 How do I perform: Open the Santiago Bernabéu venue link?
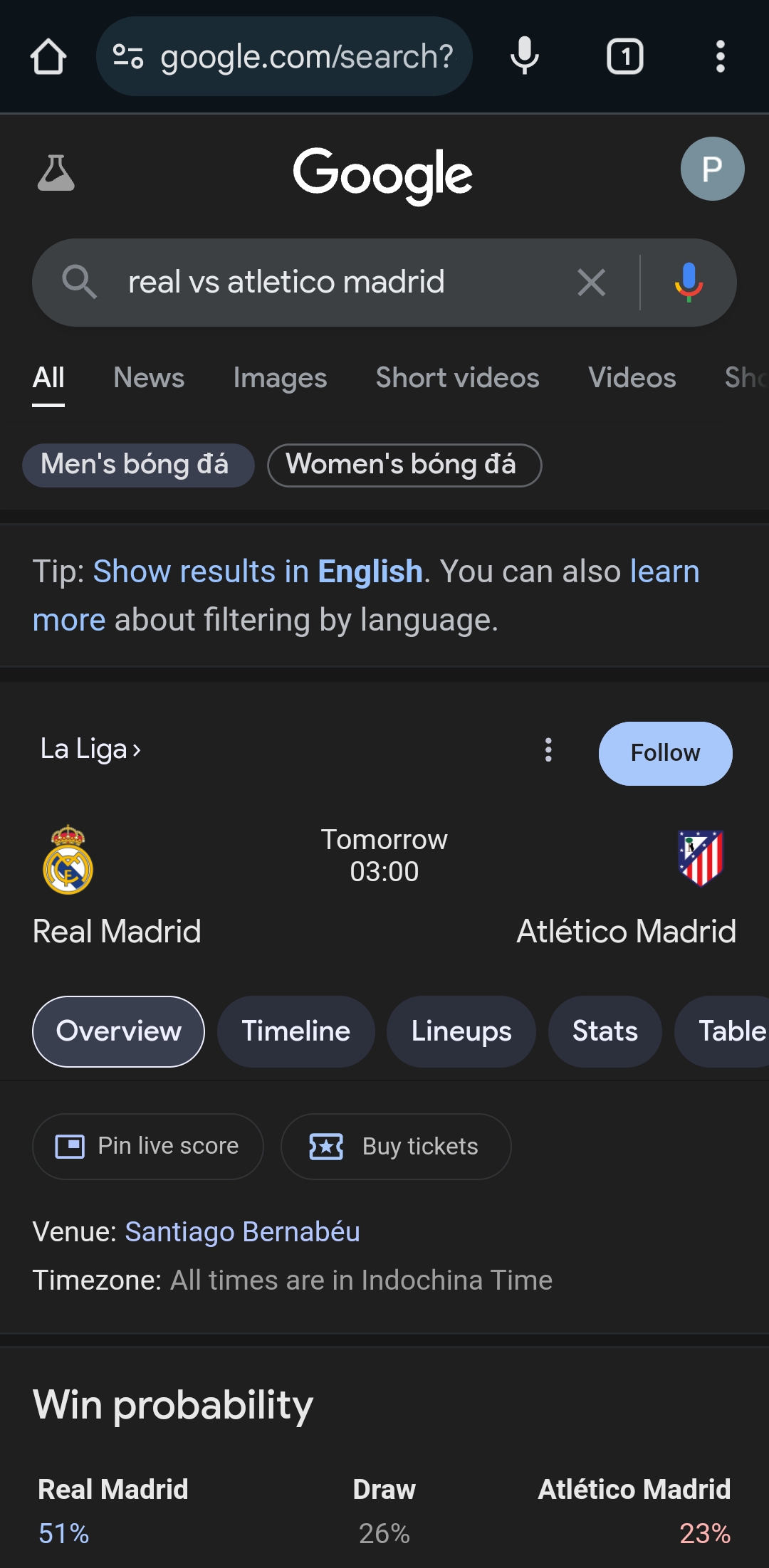coord(242,1231)
